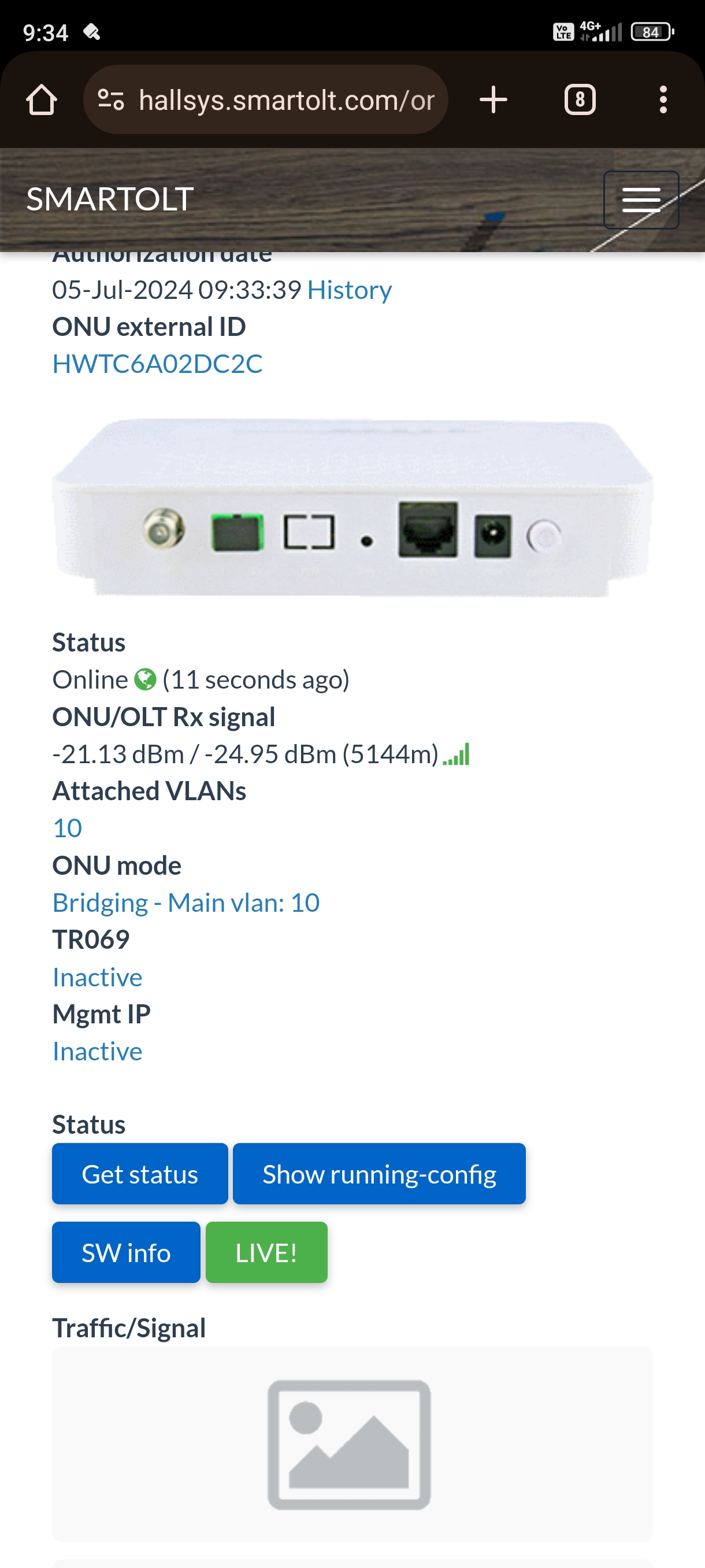This screenshot has width=705, height=1568.
Task: Open the browser overflow menu
Action: [x=662, y=100]
